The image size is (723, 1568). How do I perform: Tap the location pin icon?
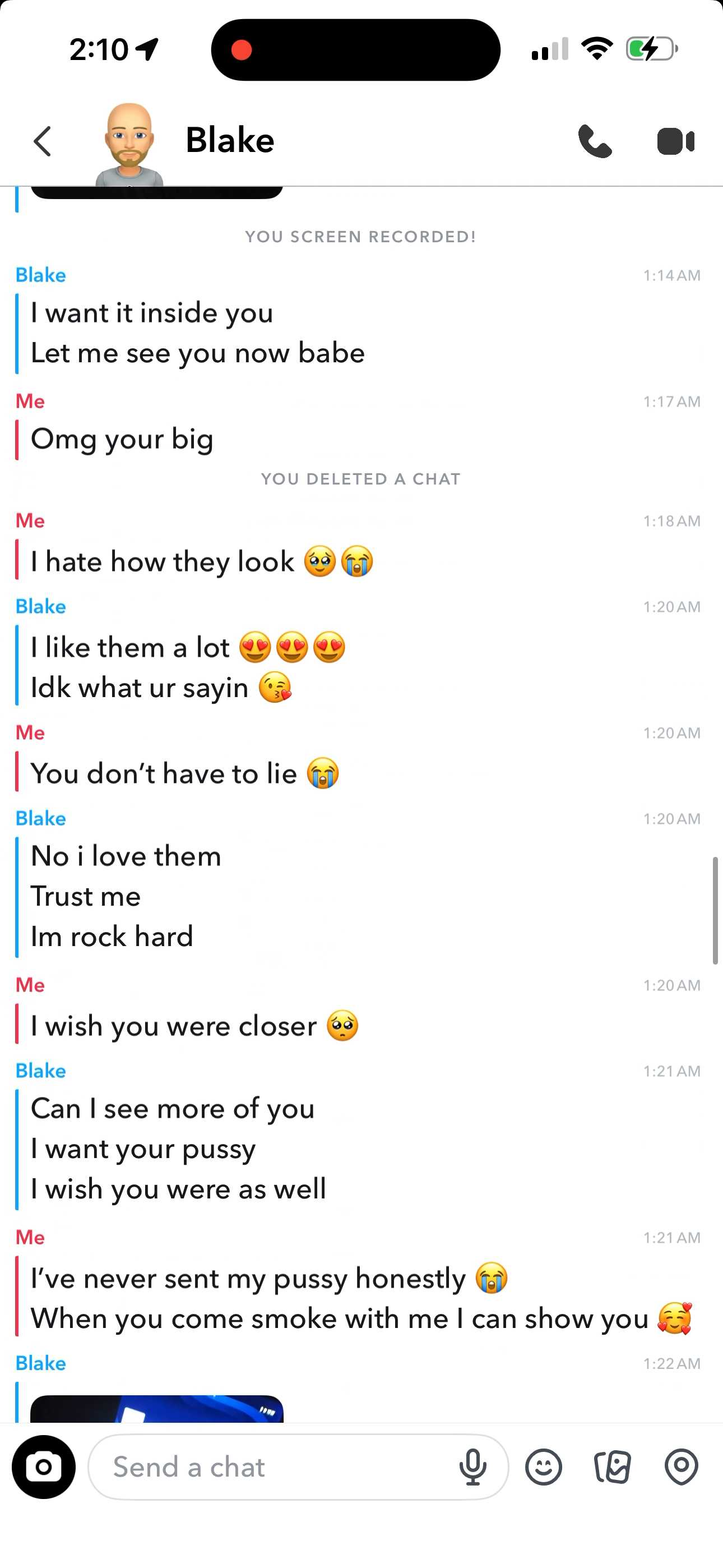pyautogui.click(x=681, y=1467)
